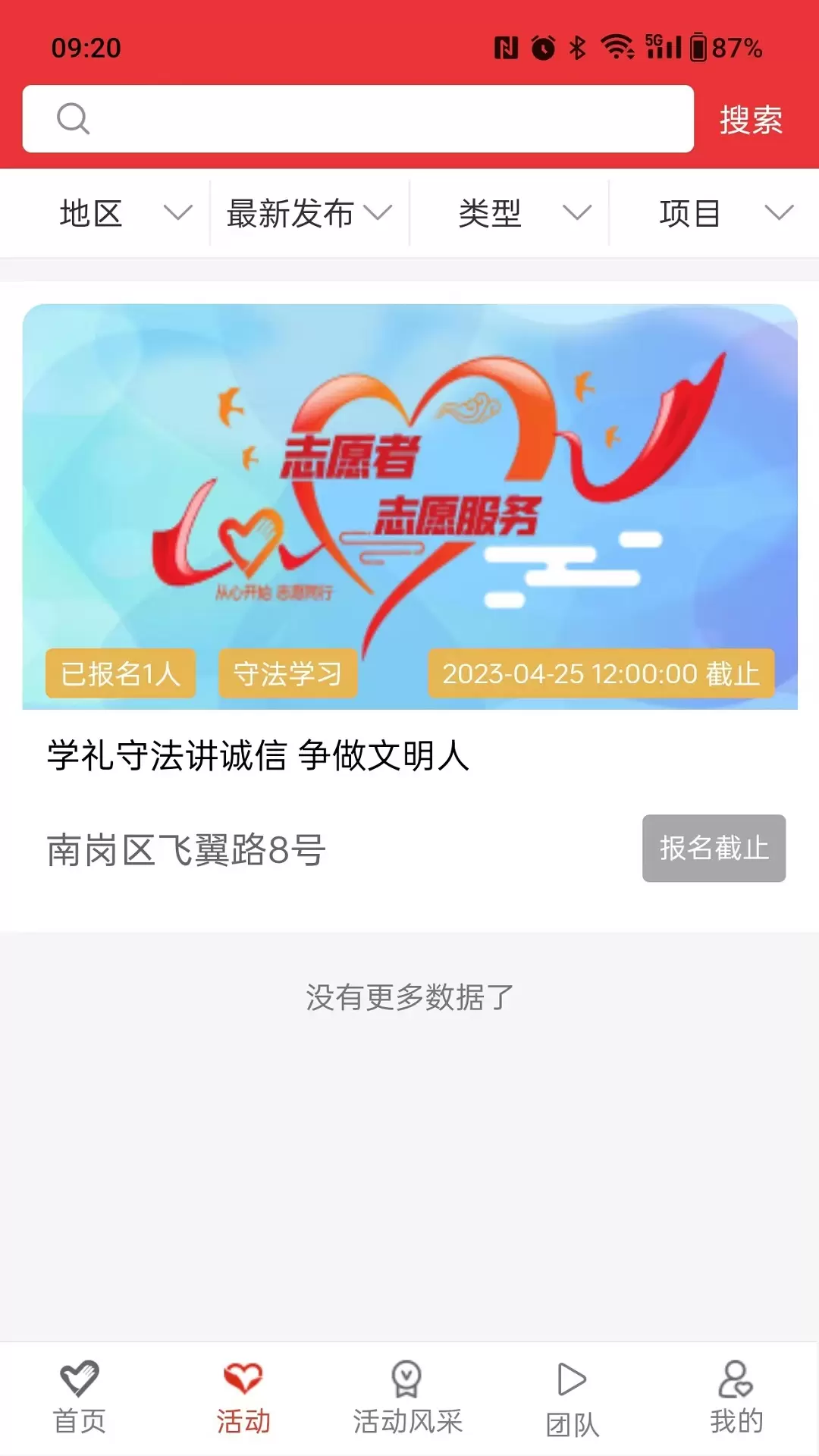
Task: Tap the 报名截止 button
Action: tap(714, 848)
